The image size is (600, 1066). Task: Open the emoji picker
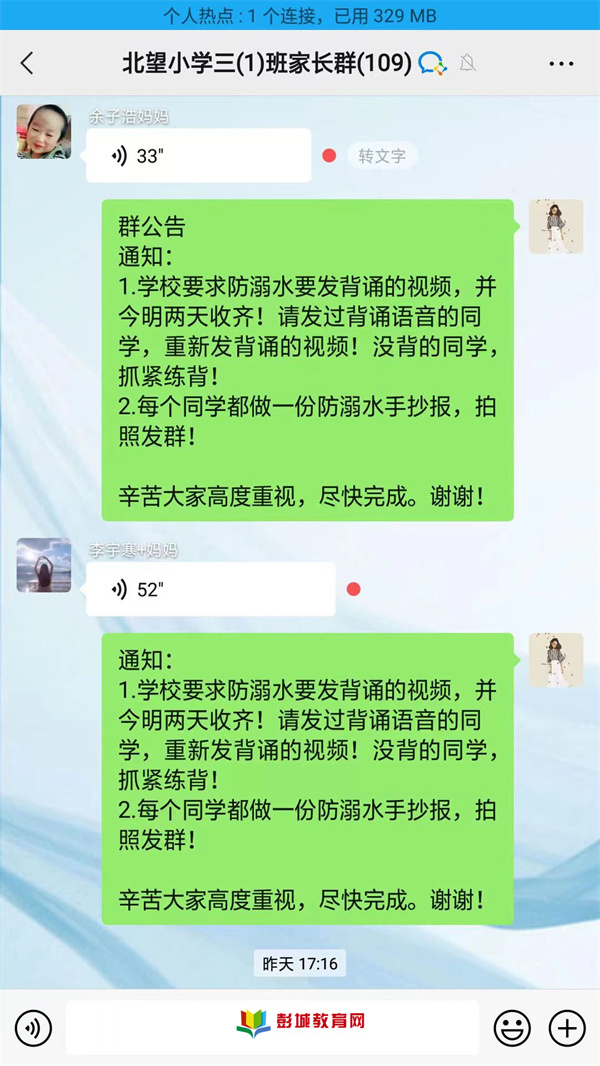512,1027
